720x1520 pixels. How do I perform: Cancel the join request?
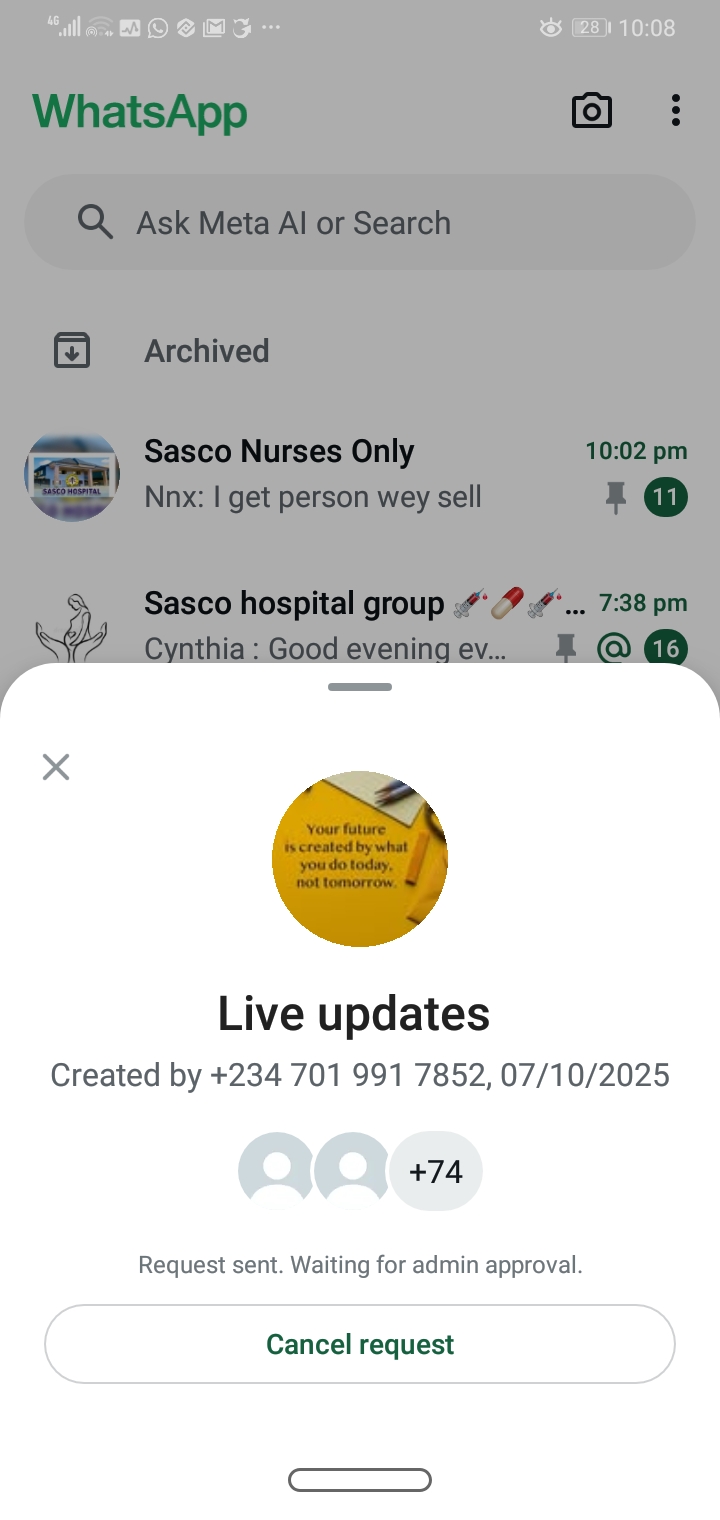click(x=360, y=1344)
